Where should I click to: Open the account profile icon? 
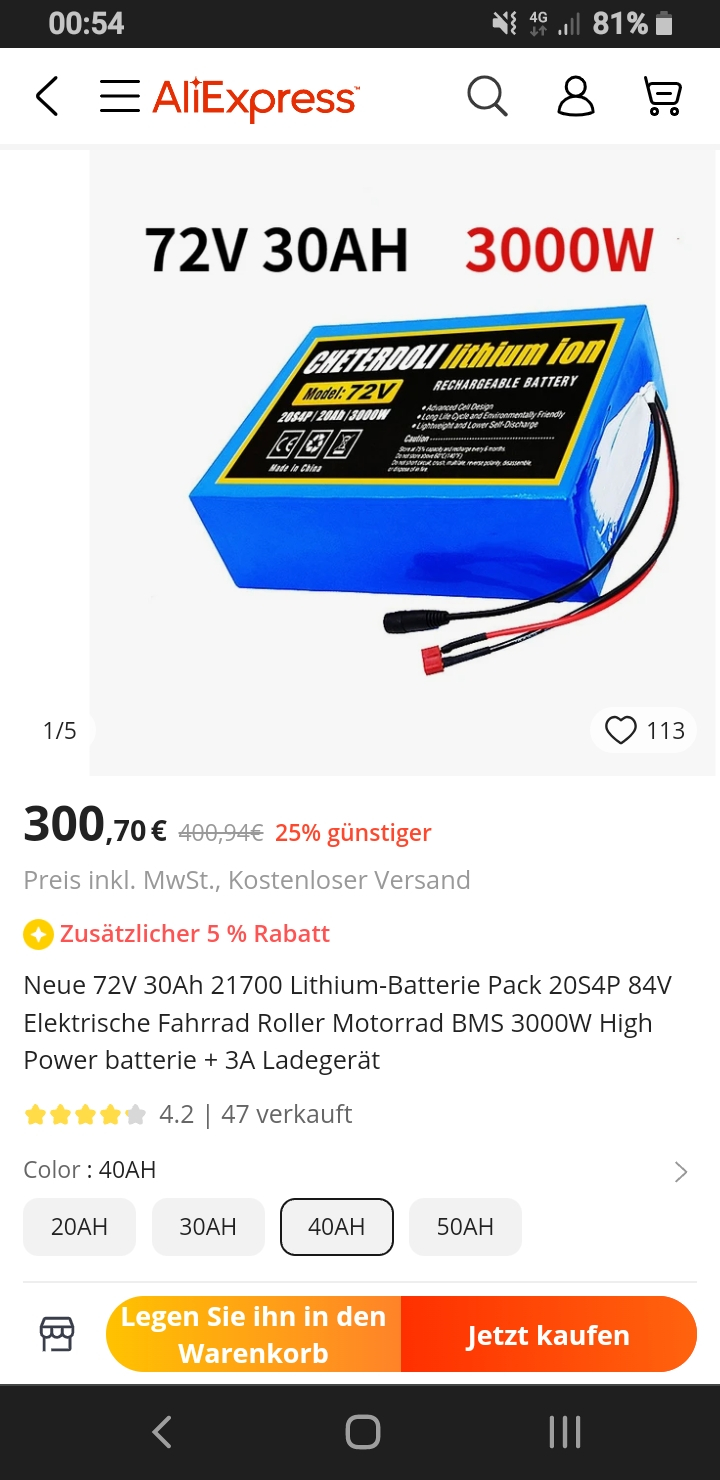click(575, 97)
